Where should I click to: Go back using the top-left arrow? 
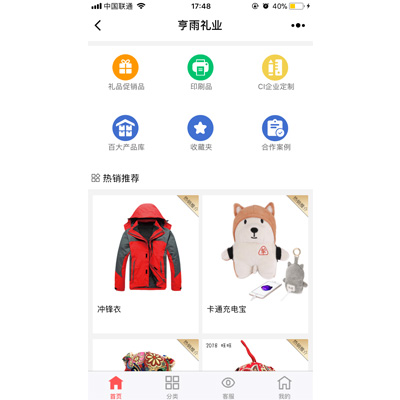pyautogui.click(x=98, y=25)
